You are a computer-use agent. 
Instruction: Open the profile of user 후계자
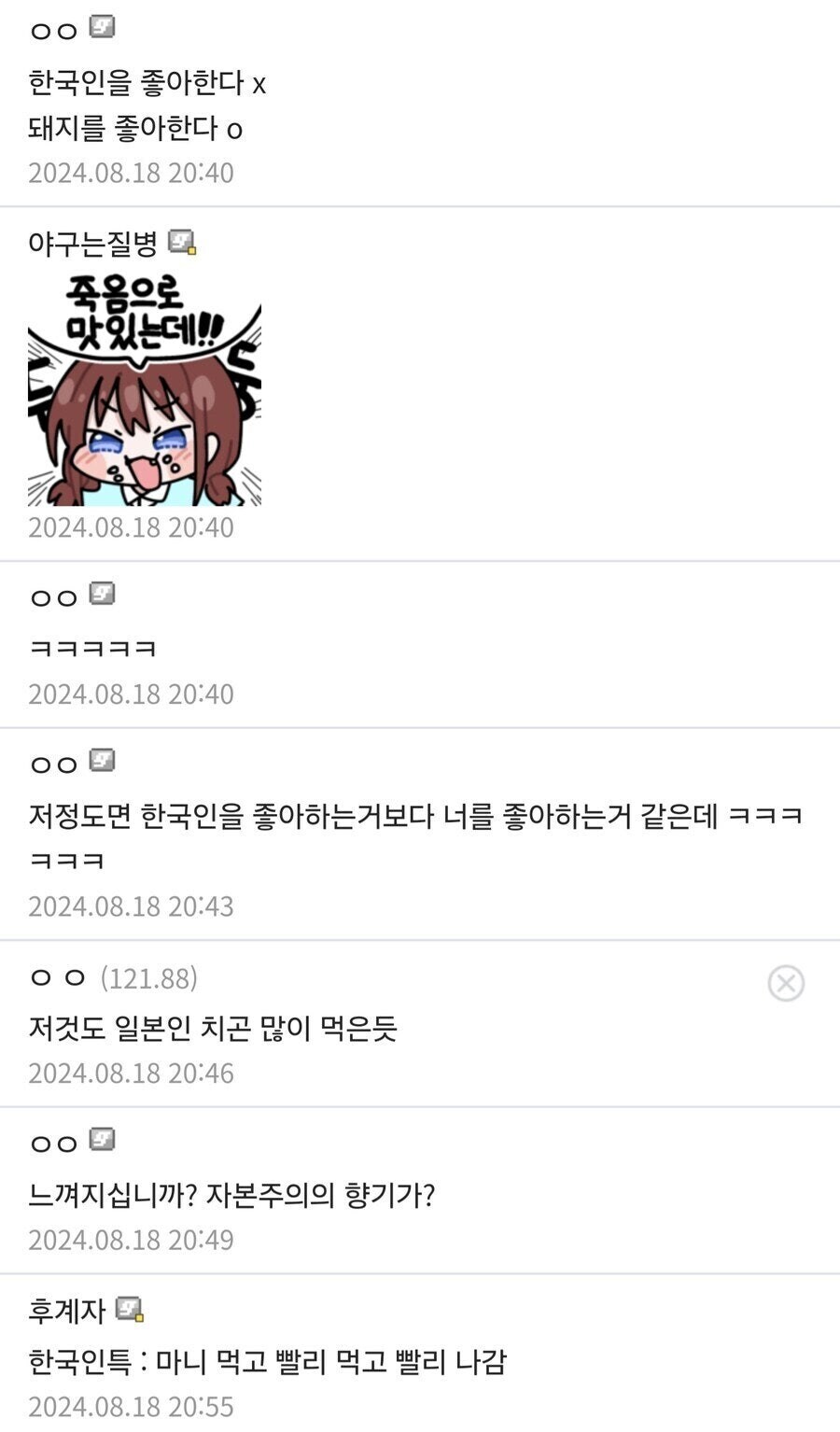click(67, 1311)
